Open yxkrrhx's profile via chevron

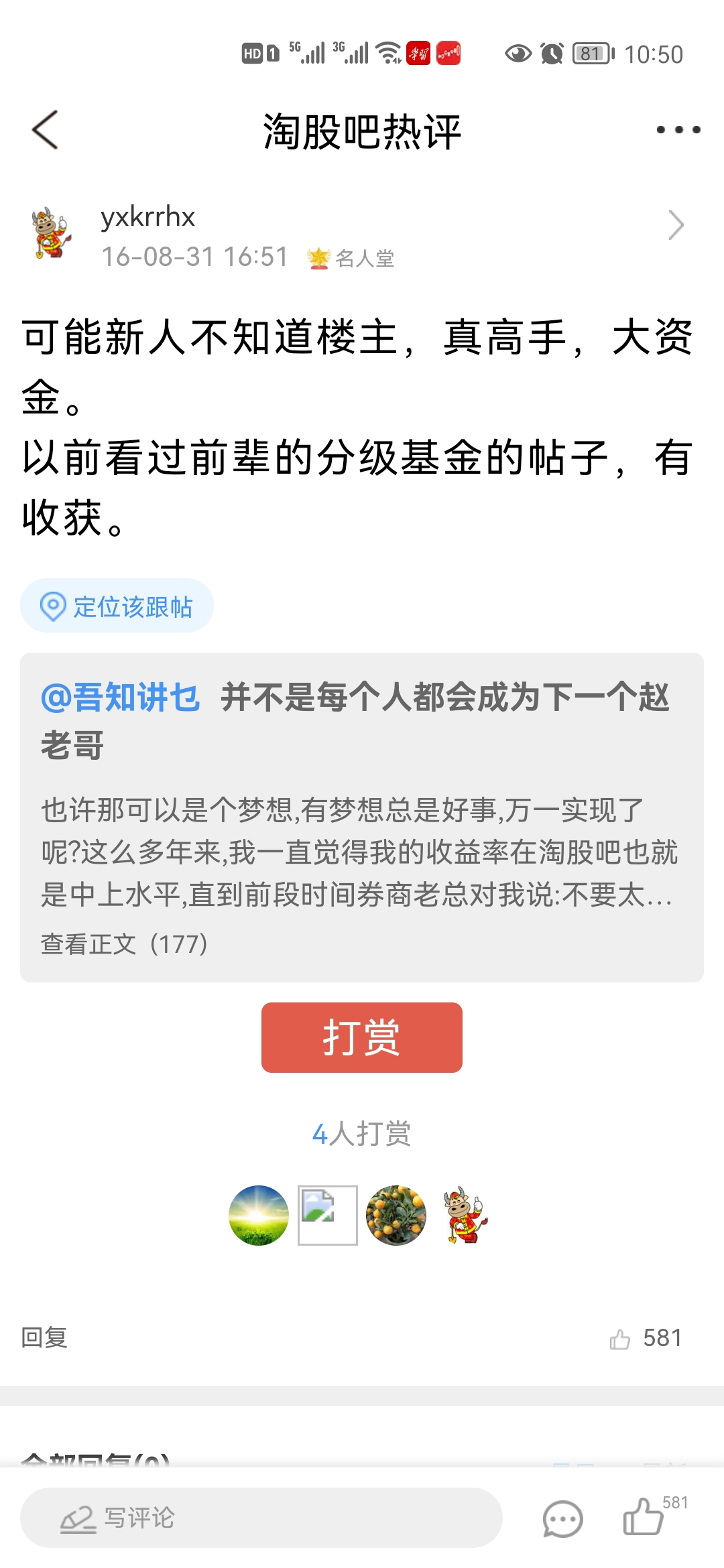(x=676, y=225)
